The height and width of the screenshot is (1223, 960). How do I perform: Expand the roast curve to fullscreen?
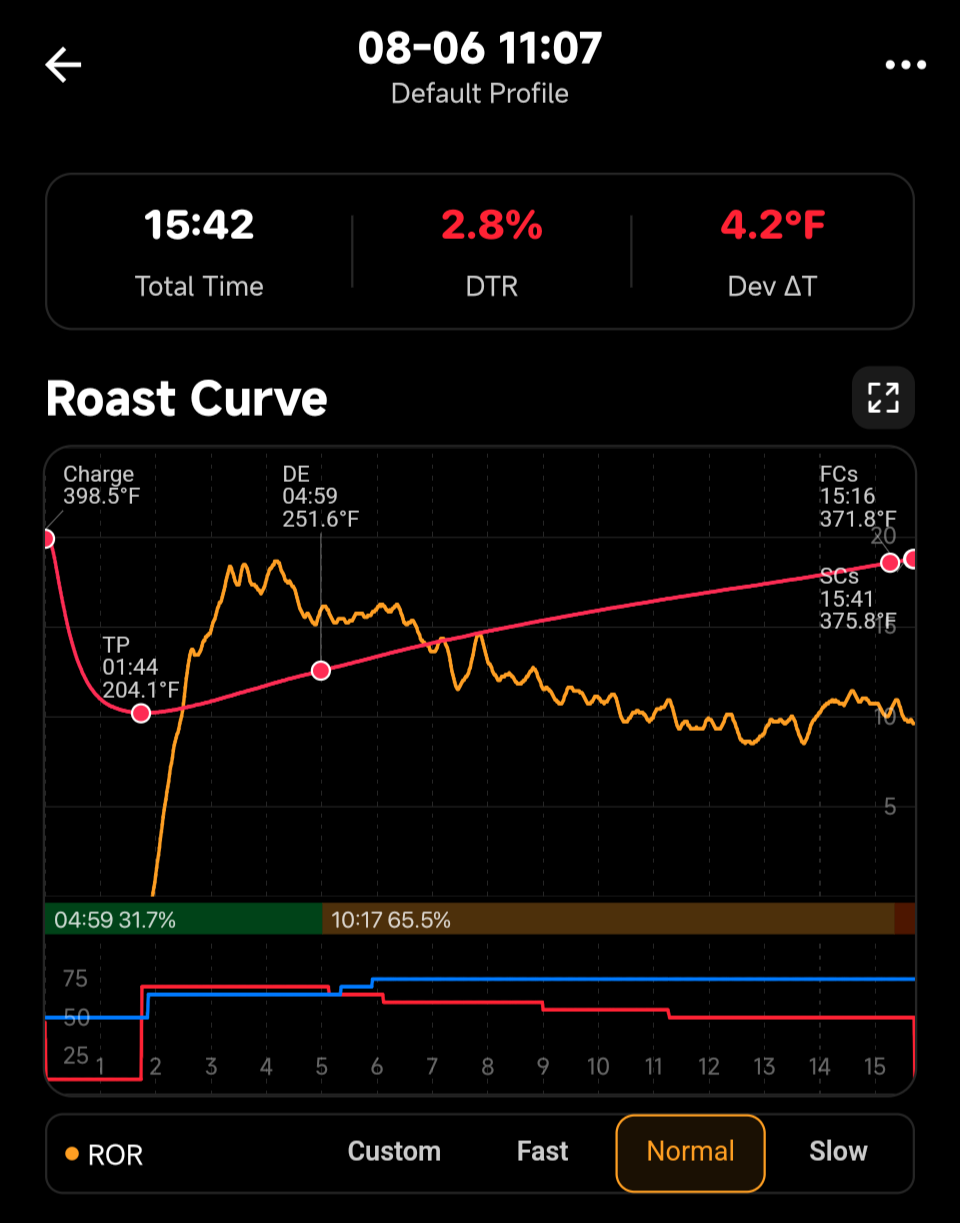883,398
